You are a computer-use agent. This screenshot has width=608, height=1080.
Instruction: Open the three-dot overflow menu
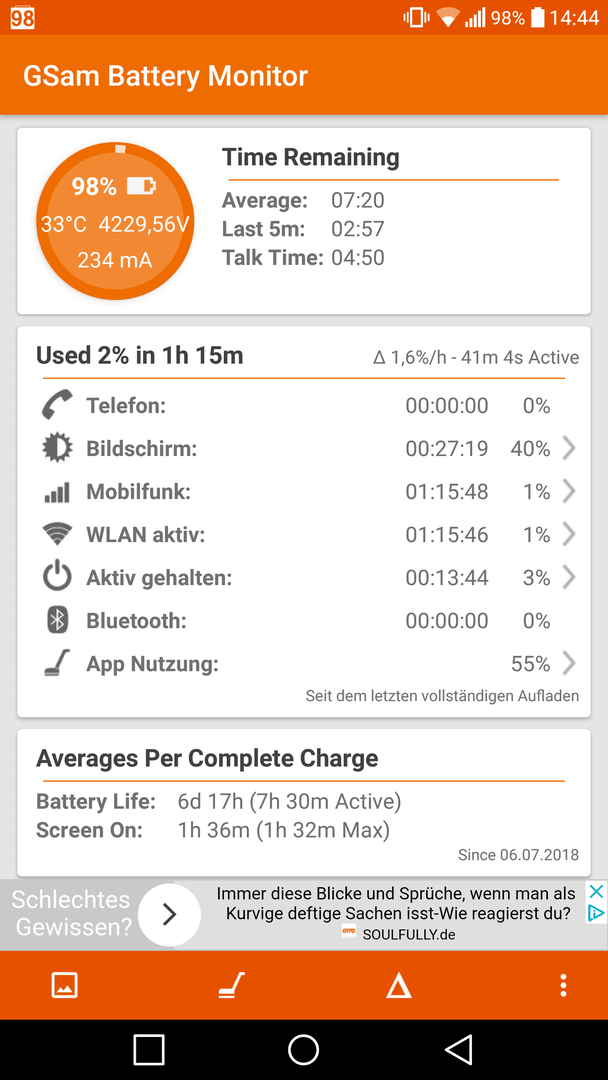pos(563,986)
